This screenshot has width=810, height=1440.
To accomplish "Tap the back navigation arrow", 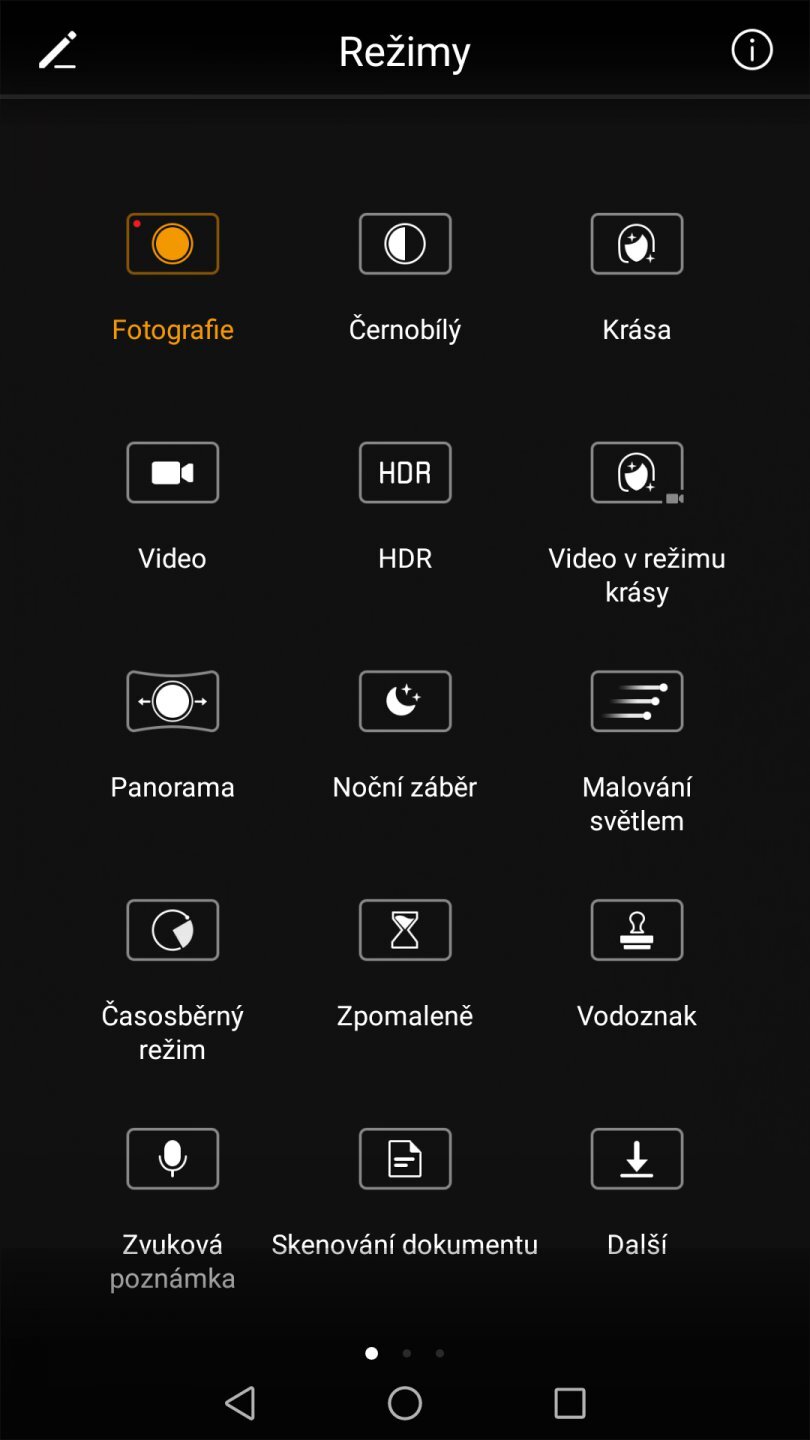I will click(x=240, y=1402).
